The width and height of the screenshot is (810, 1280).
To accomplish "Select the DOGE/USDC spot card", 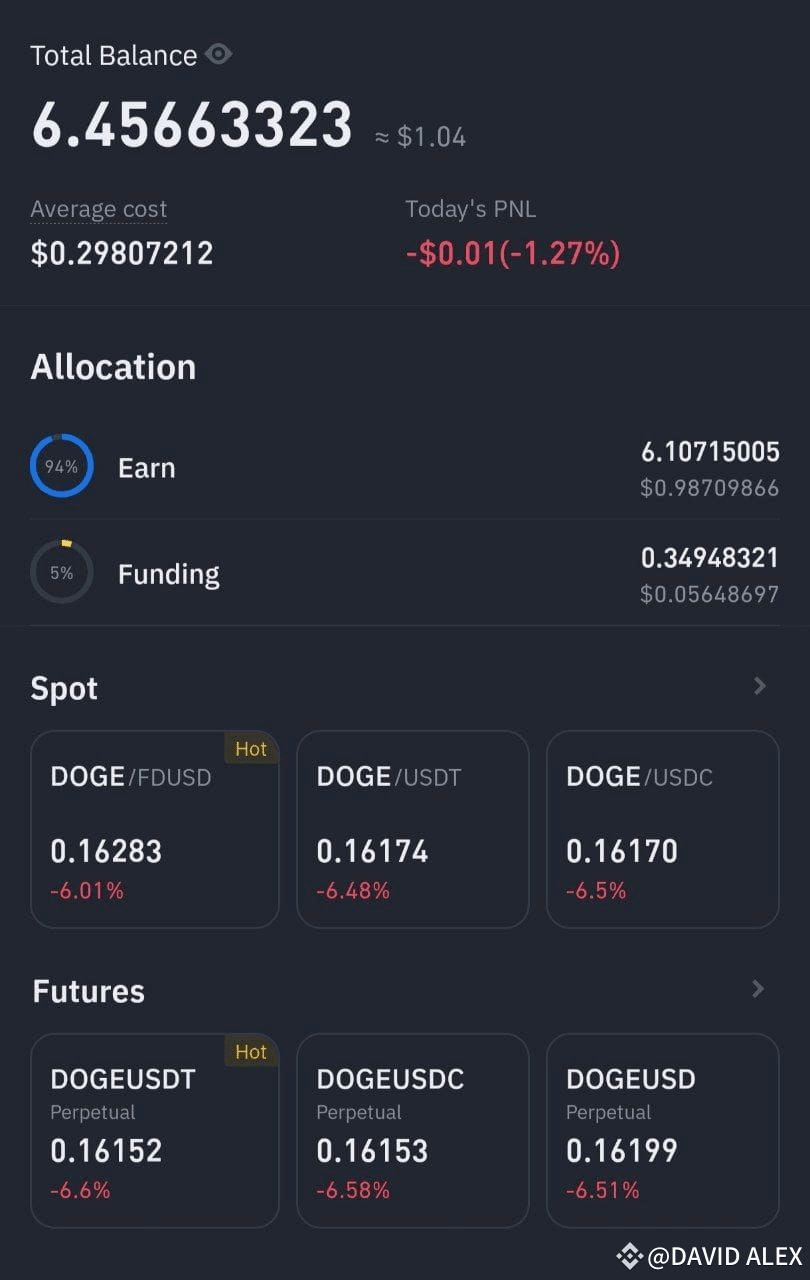I will pos(662,828).
